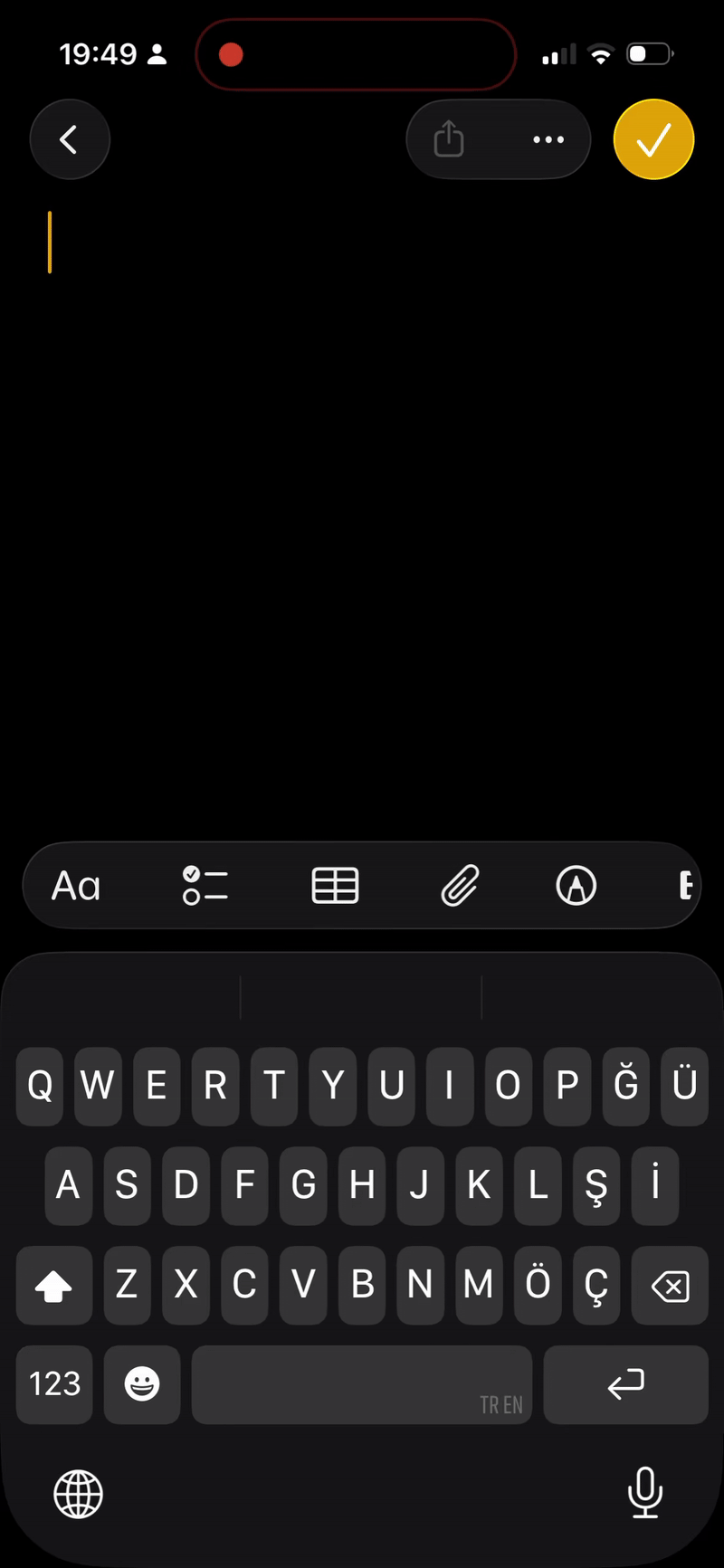Insert a table into the note
Image resolution: width=724 pixels, height=1568 pixels.
click(x=335, y=886)
